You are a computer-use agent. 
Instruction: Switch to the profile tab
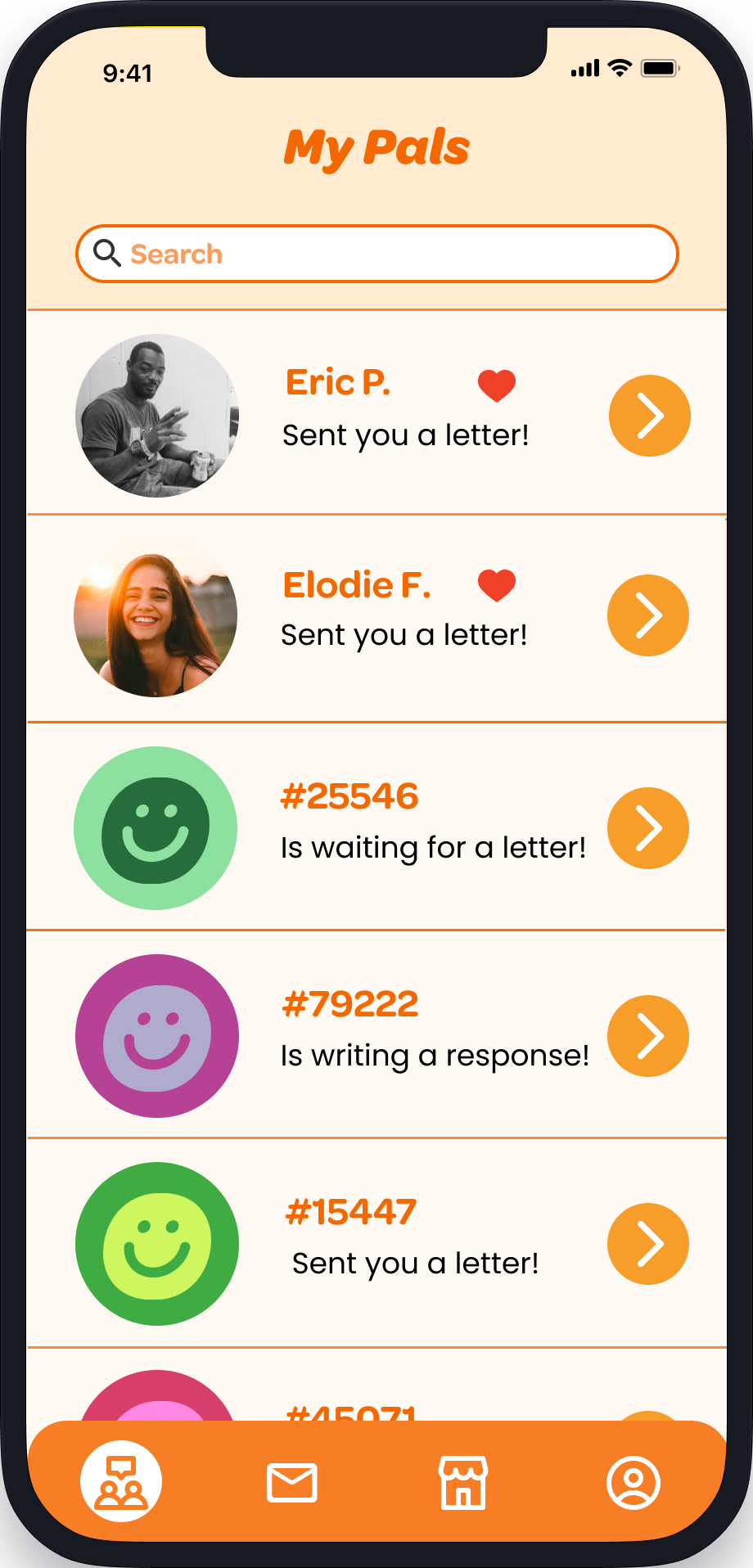click(634, 1482)
